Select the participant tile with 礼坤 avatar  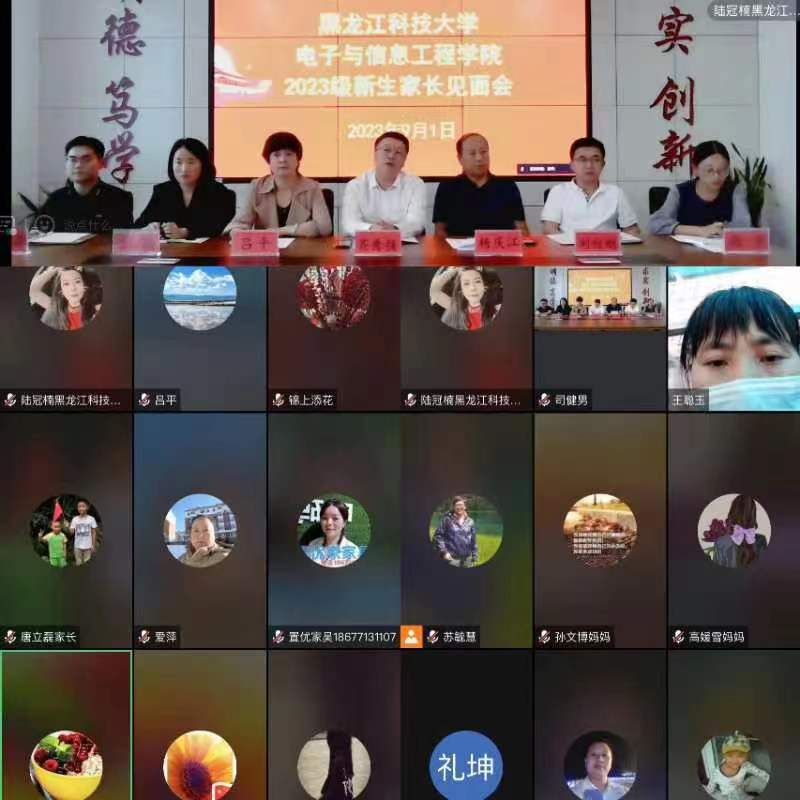point(467,730)
